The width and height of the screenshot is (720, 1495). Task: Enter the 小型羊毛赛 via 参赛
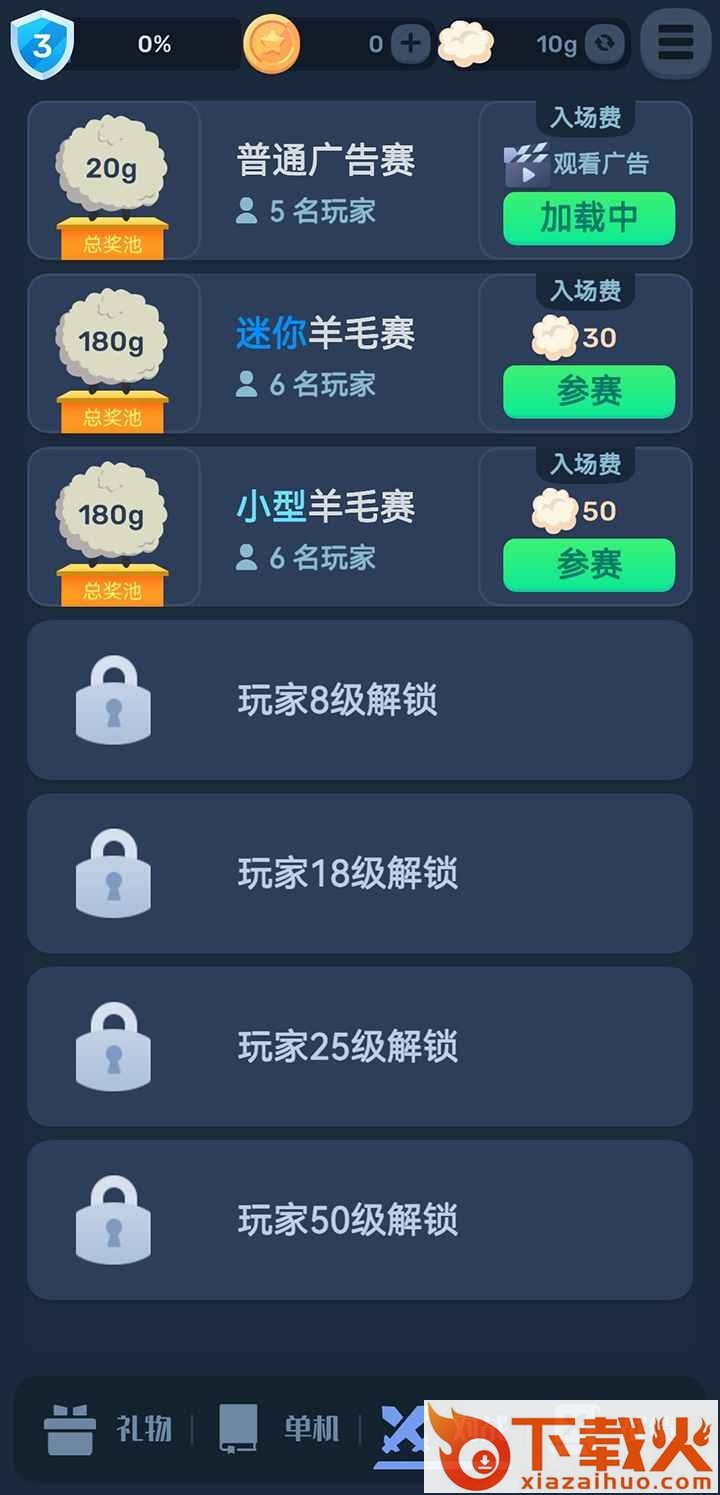tap(588, 564)
